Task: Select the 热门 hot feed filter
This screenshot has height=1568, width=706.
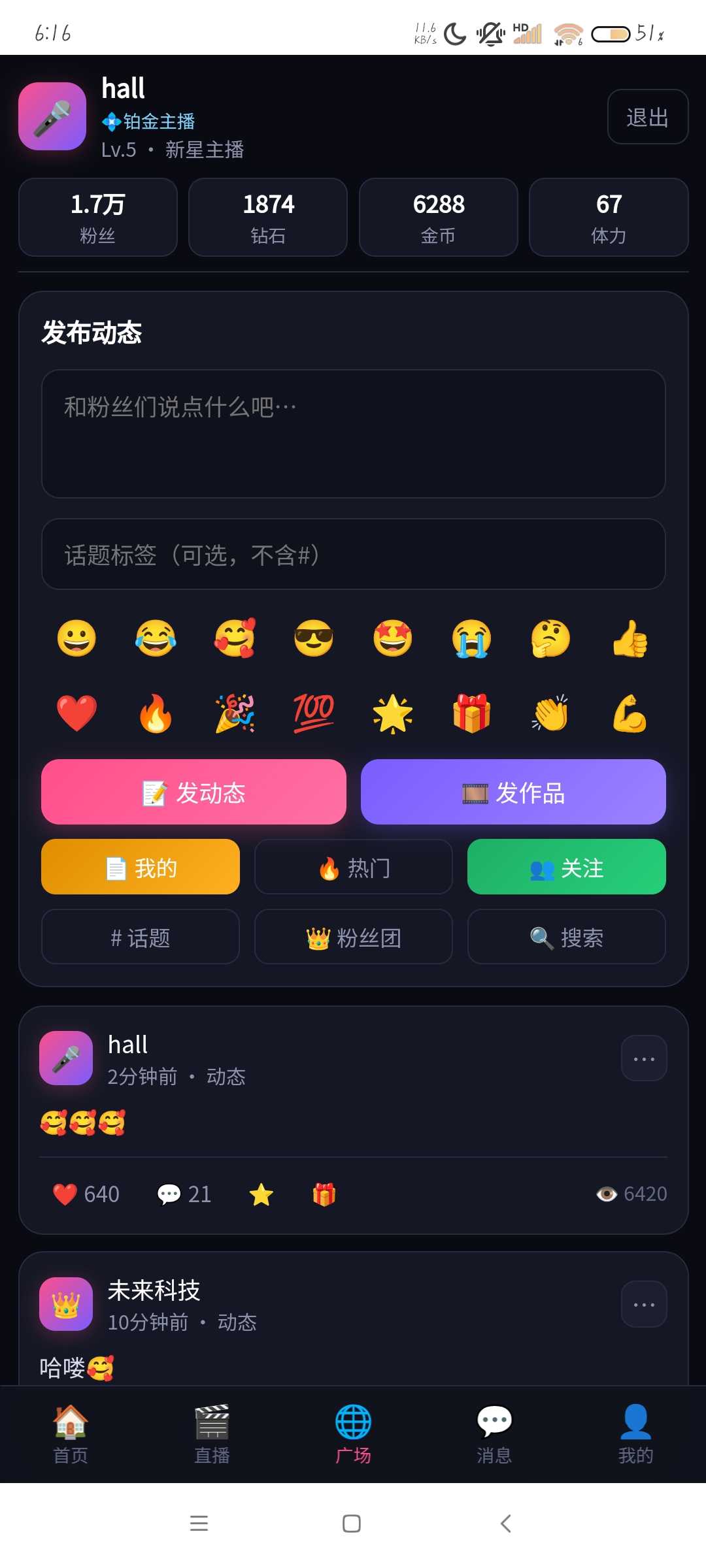Action: pyautogui.click(x=354, y=867)
